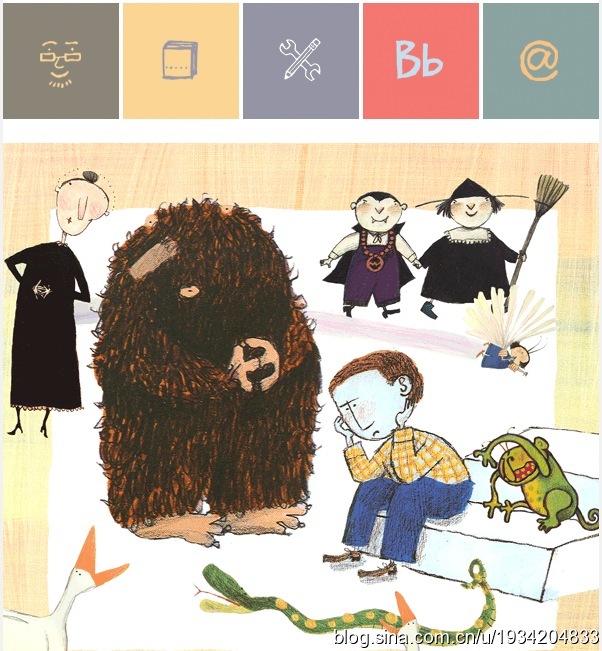Open the @ contact tile

coord(540,61)
